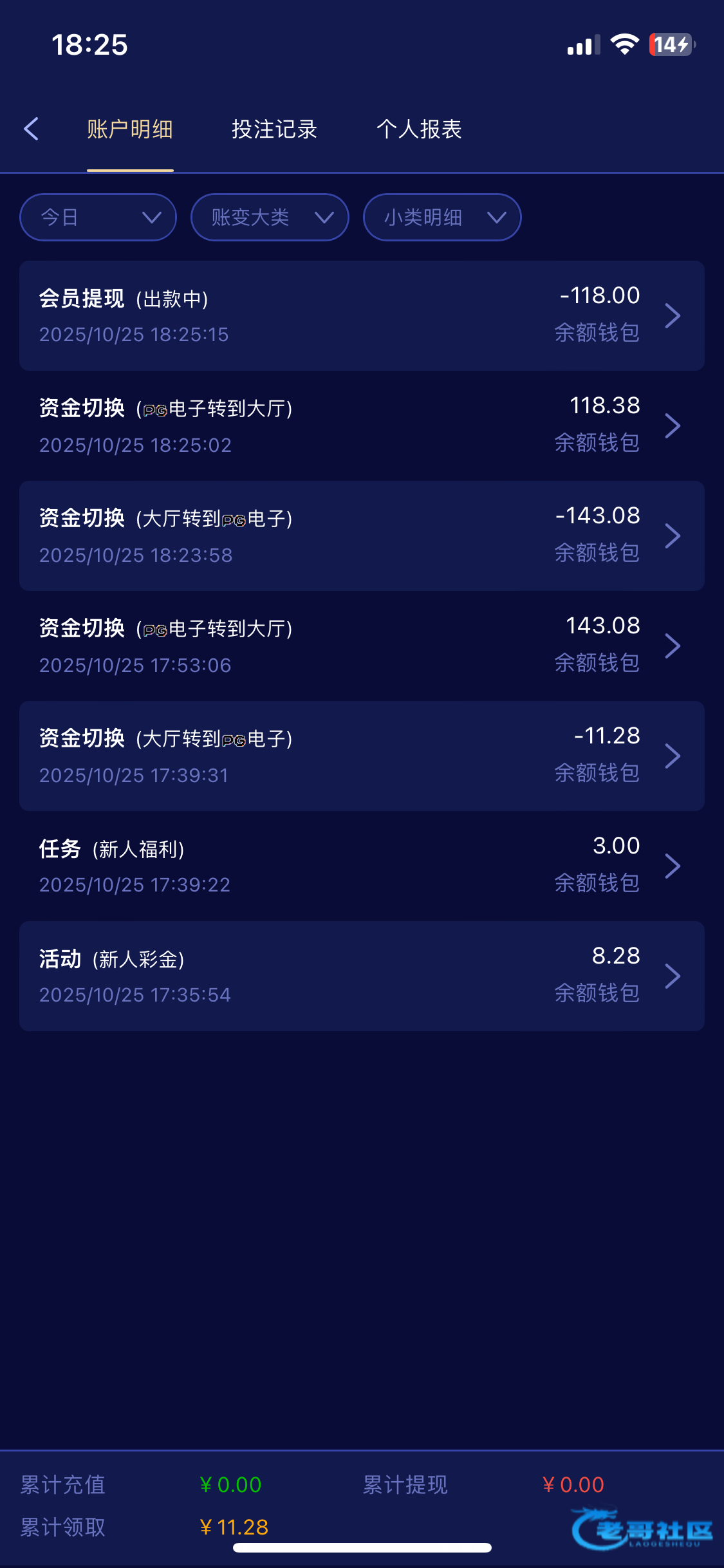724x1568 pixels.
Task: Switch to the 投注记录 tab
Action: pyautogui.click(x=274, y=129)
